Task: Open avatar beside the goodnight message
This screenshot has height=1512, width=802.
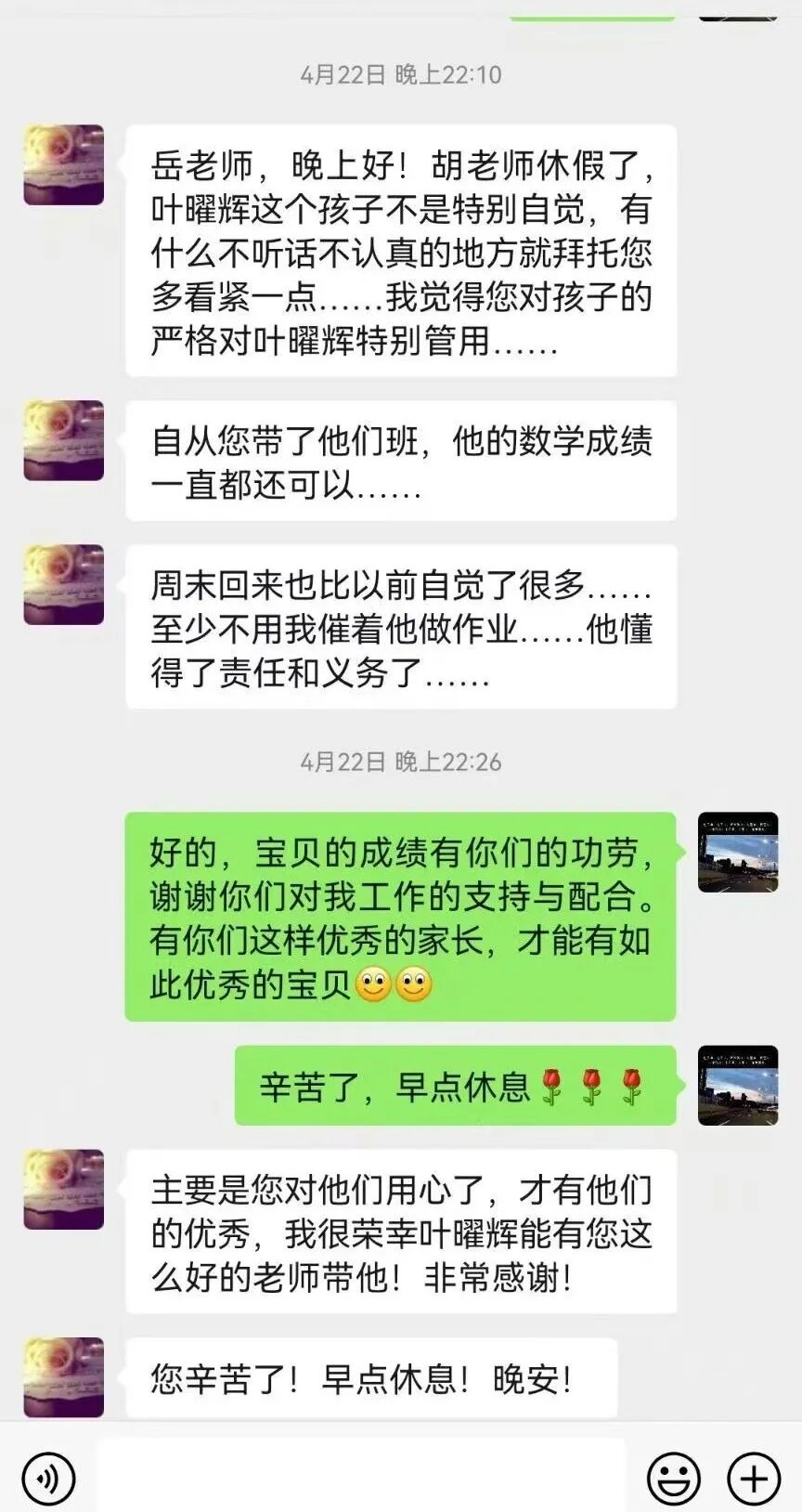Action: coord(62,1377)
